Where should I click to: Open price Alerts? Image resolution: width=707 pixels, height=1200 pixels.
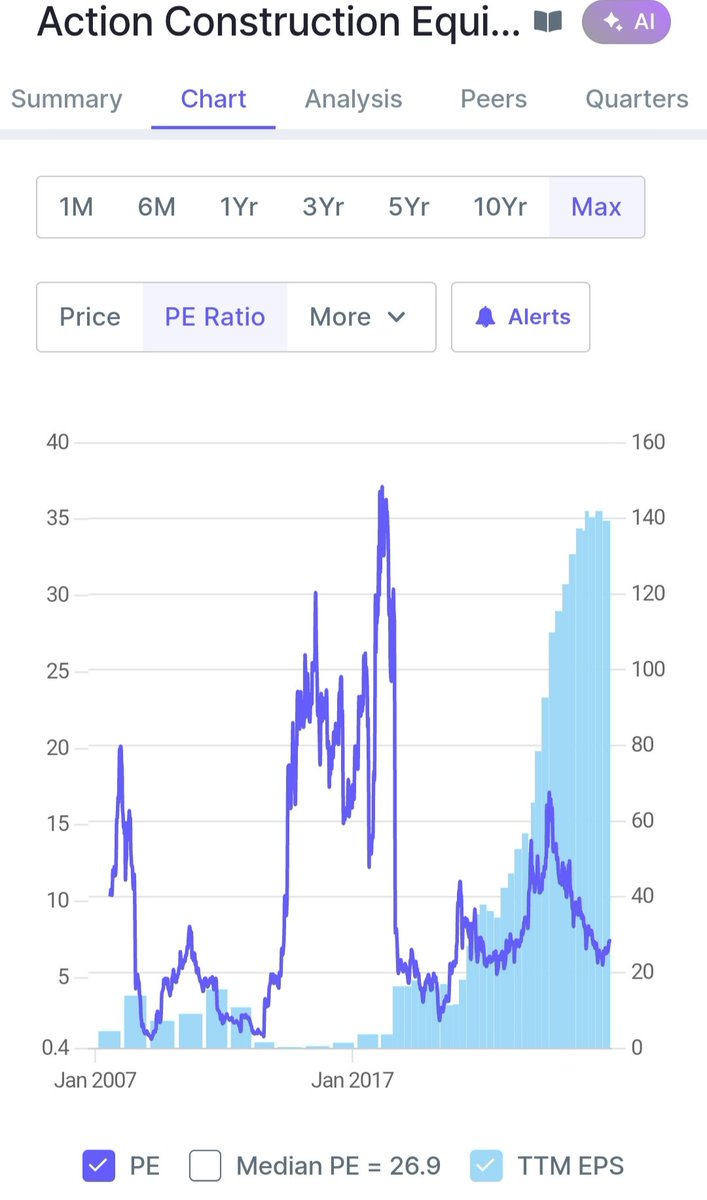point(521,317)
